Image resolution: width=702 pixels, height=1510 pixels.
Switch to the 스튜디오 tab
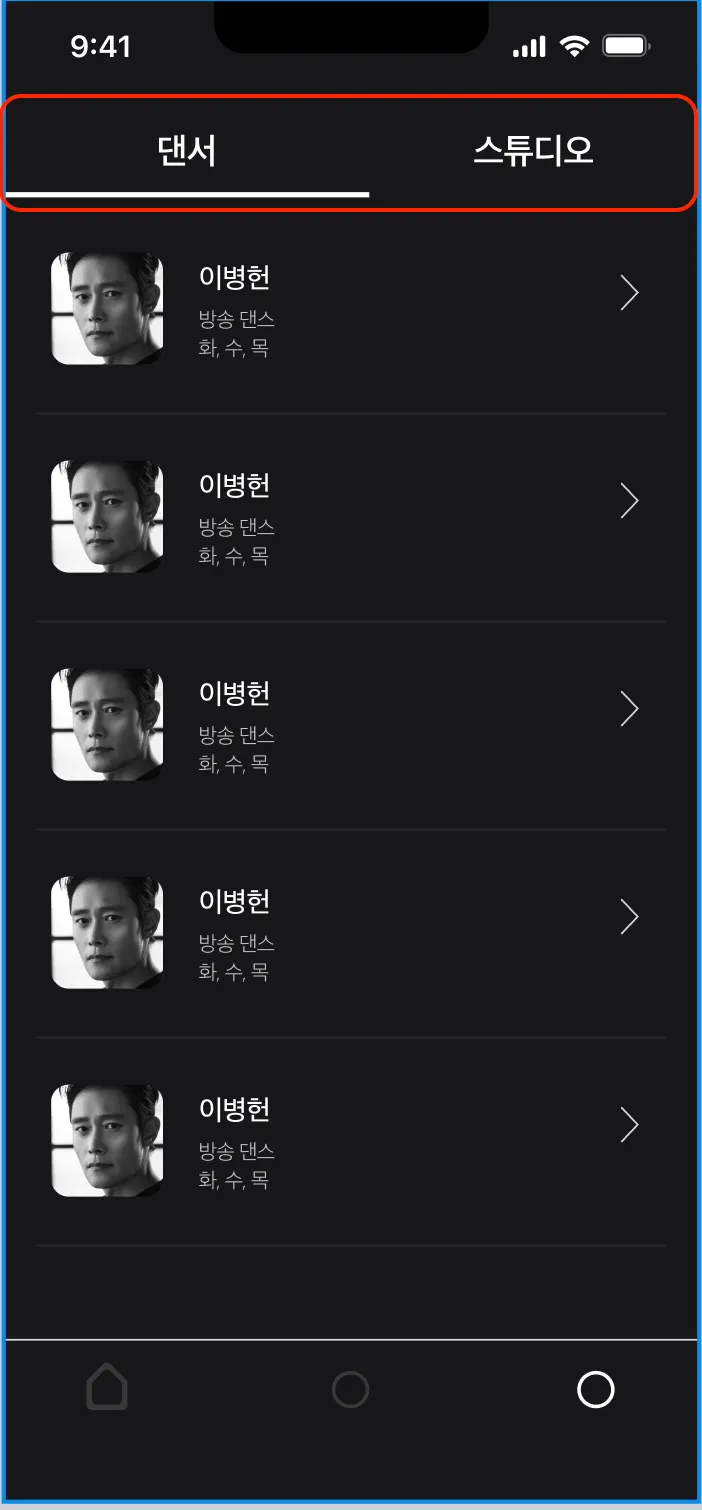(x=533, y=151)
